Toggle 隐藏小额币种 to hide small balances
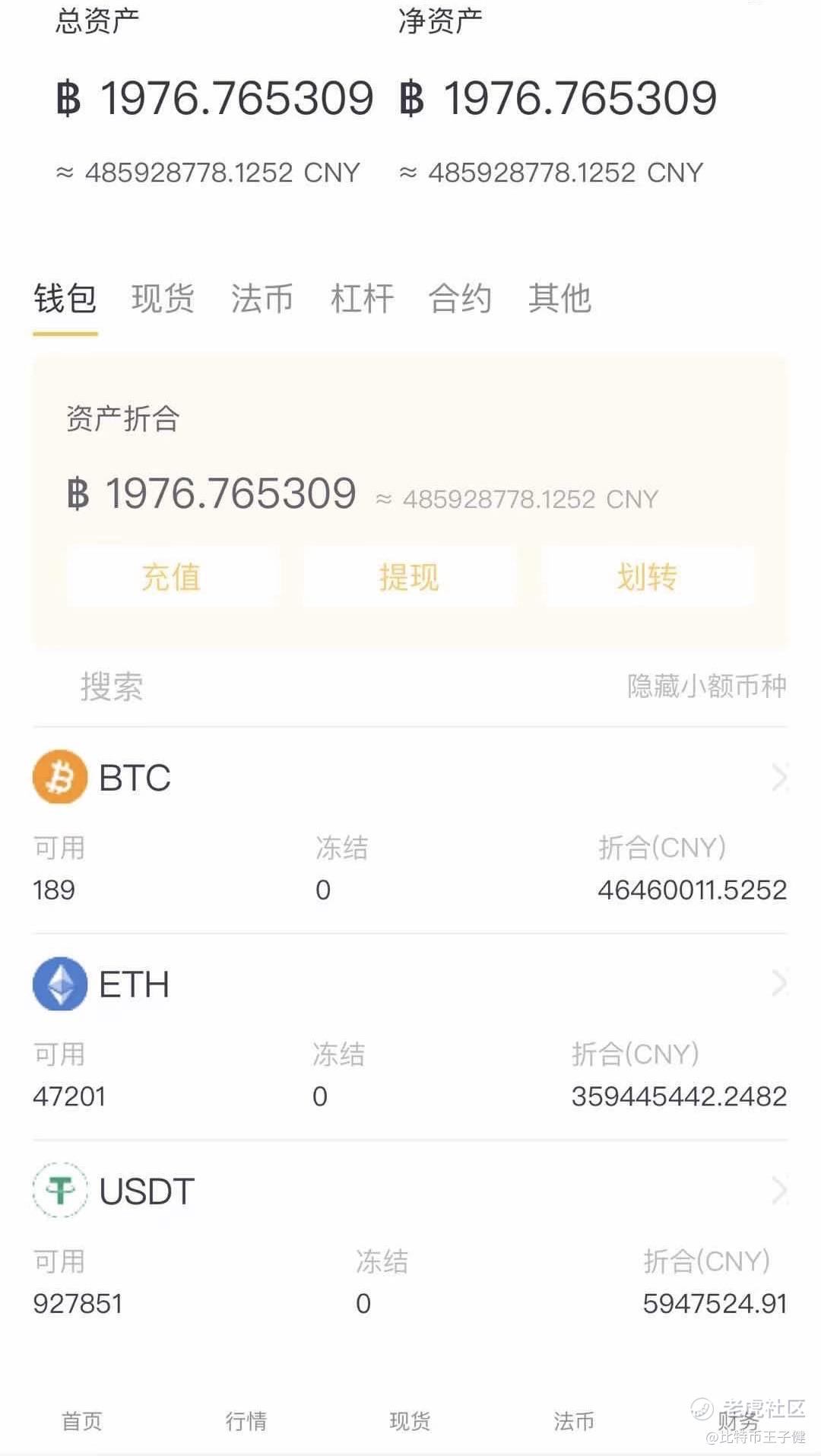 pos(706,687)
